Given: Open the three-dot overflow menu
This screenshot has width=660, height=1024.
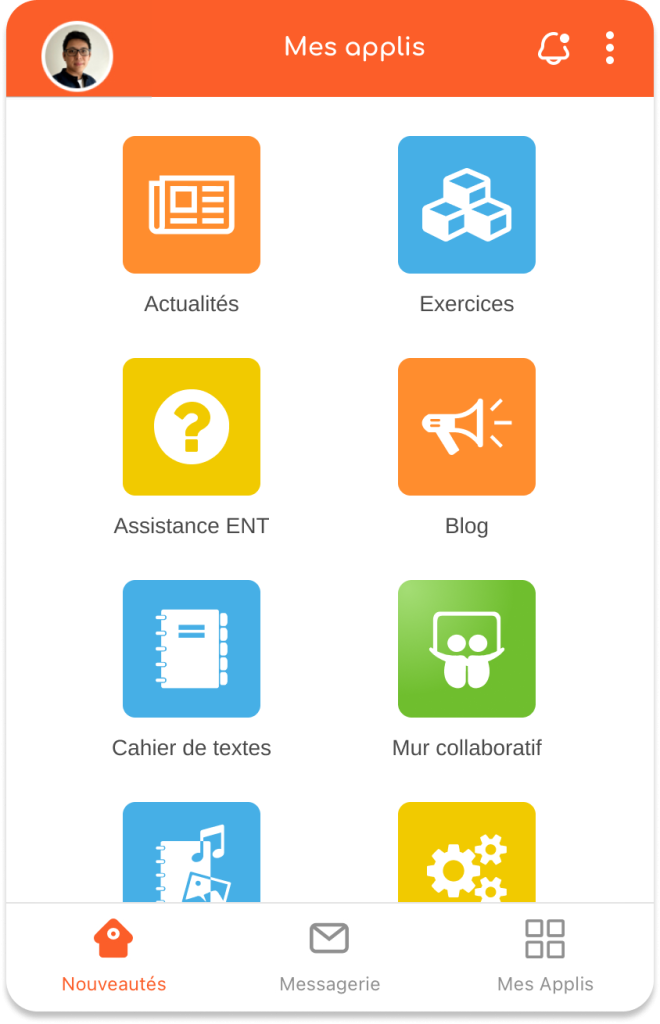Looking at the screenshot, I should (610, 48).
